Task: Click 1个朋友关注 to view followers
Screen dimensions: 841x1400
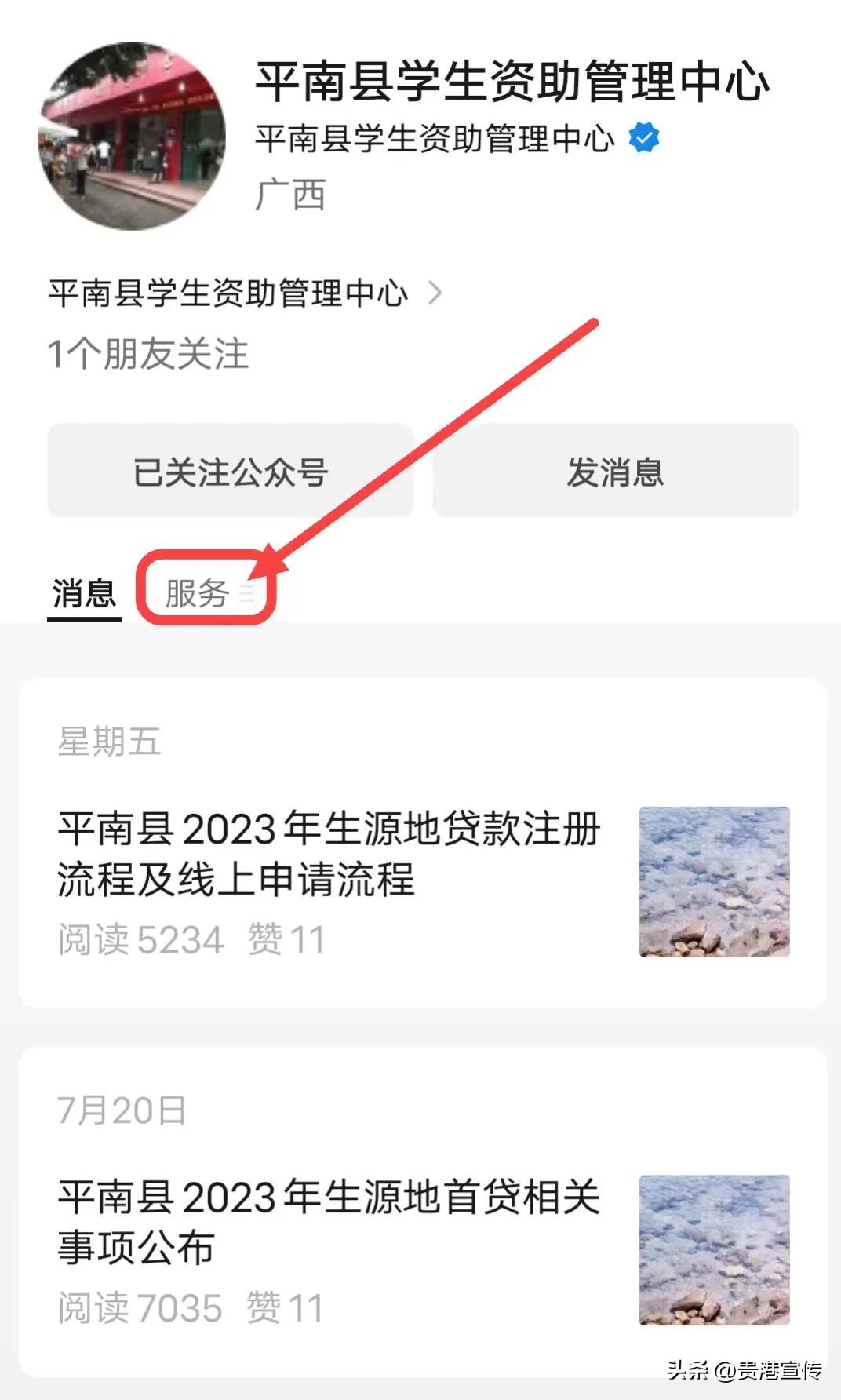Action: click(x=146, y=353)
